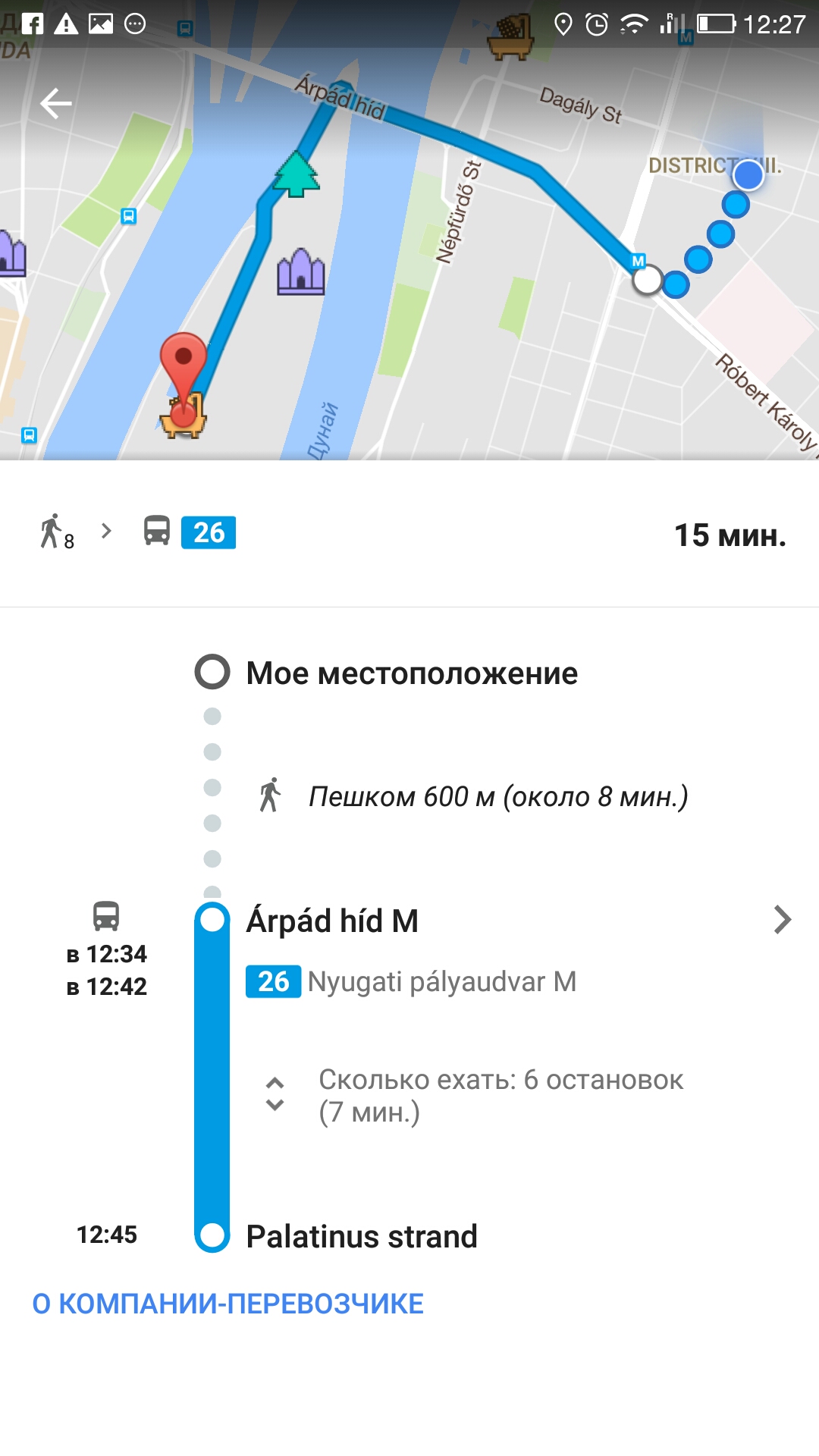Open the transit carrier information link
Screen dimensions: 819x1456
pyautogui.click(x=227, y=1304)
